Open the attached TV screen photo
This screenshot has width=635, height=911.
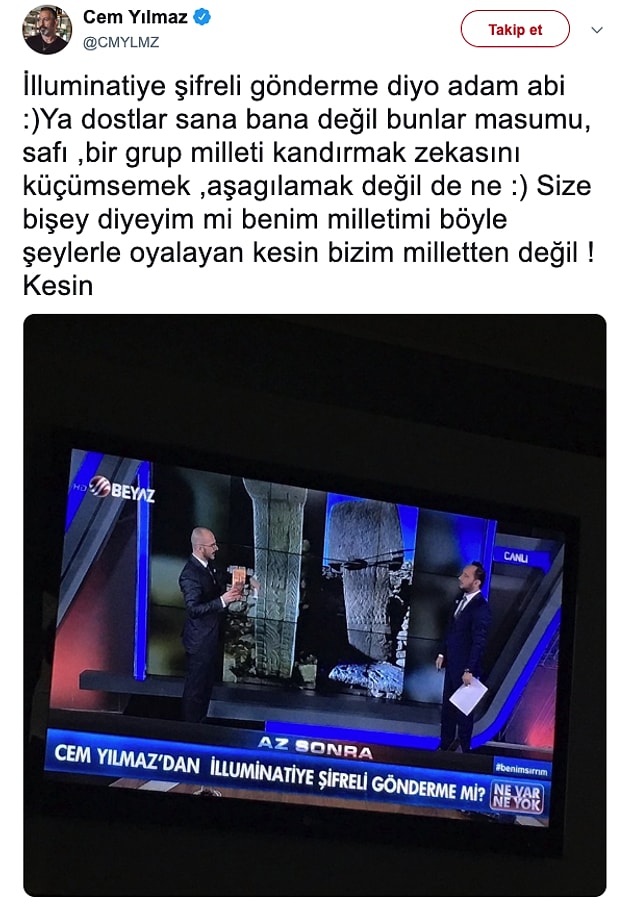tap(314, 603)
